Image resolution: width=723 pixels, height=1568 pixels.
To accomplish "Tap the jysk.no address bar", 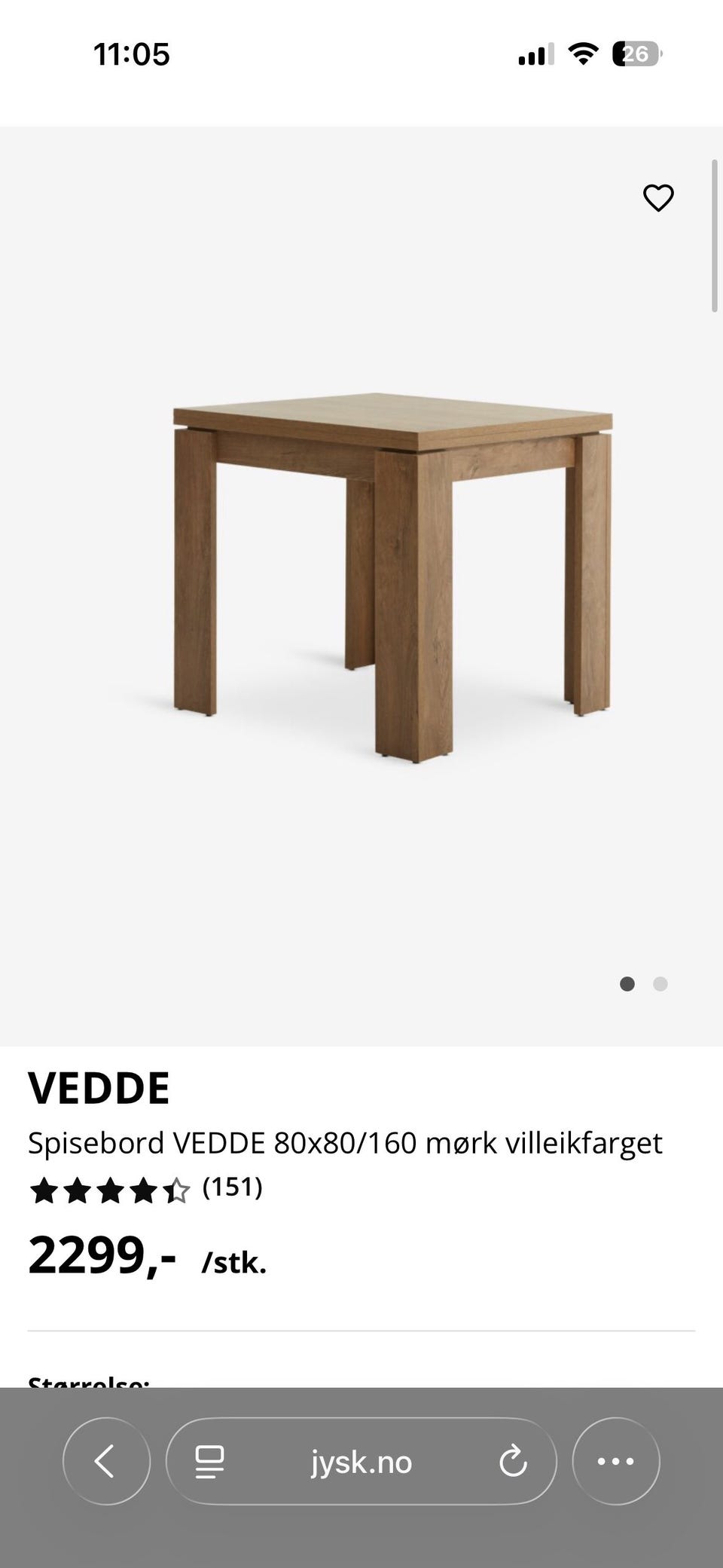I will coord(361,1463).
